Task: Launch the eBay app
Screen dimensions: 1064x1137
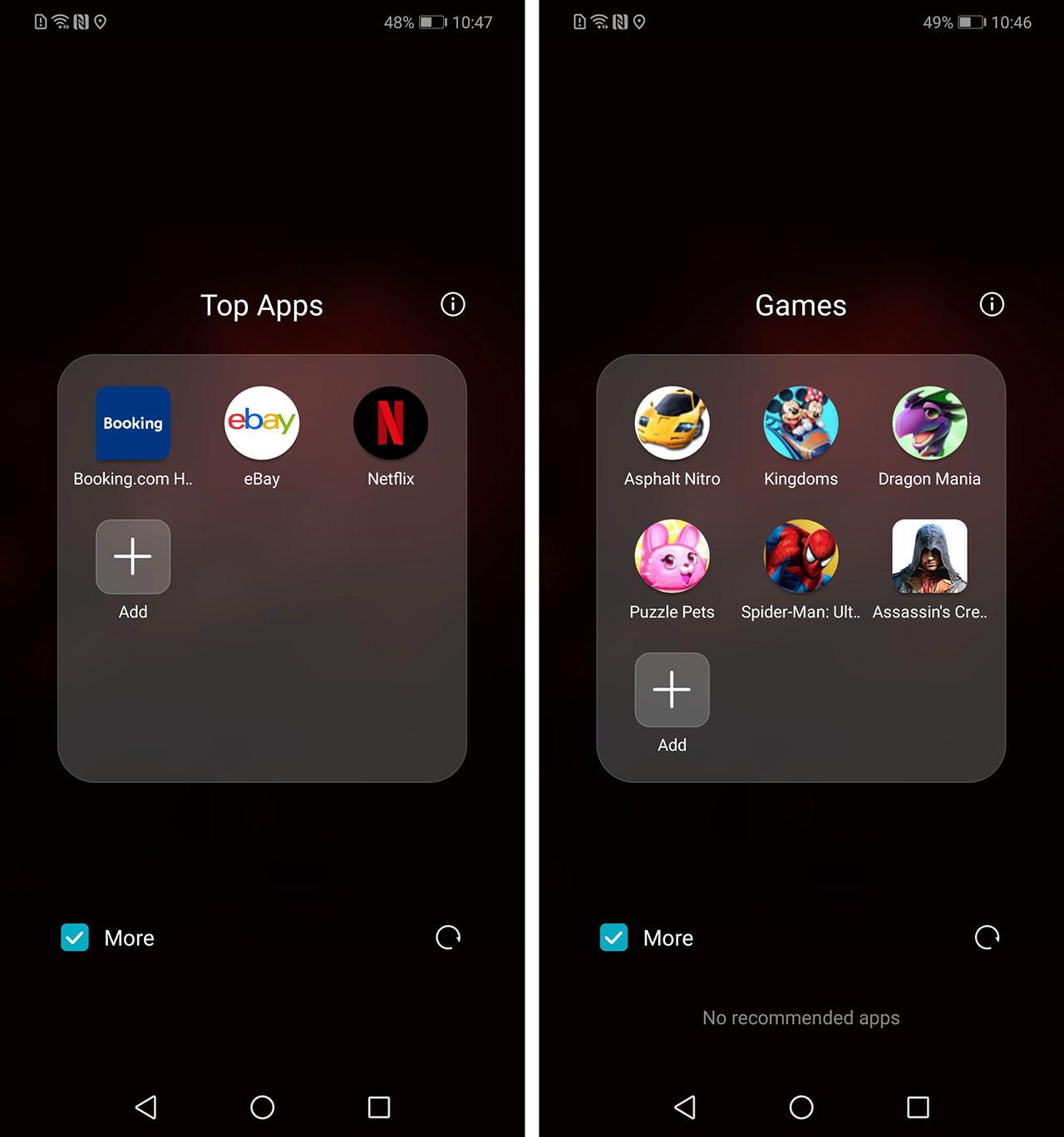Action: click(262, 423)
